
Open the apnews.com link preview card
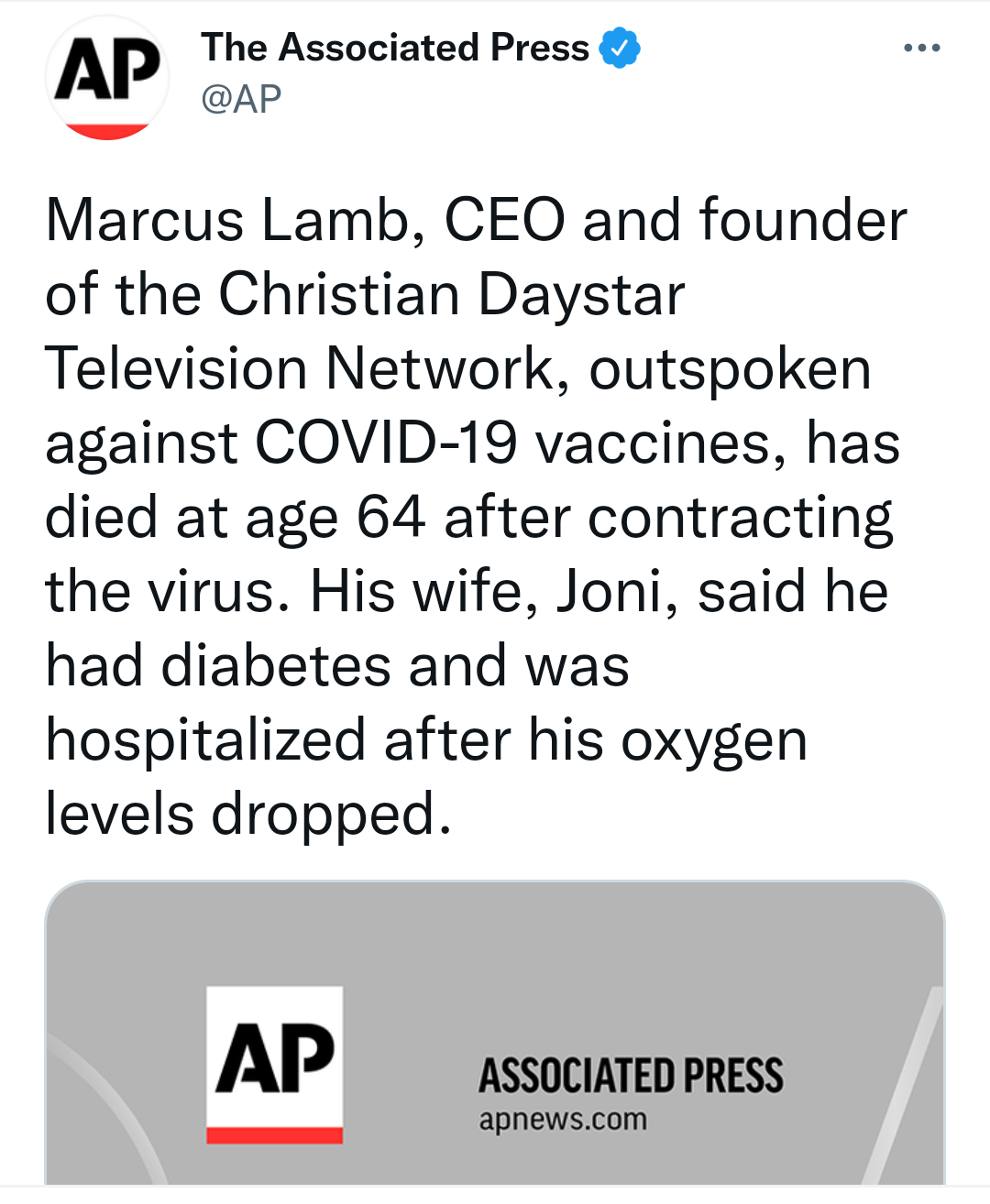tap(495, 1035)
